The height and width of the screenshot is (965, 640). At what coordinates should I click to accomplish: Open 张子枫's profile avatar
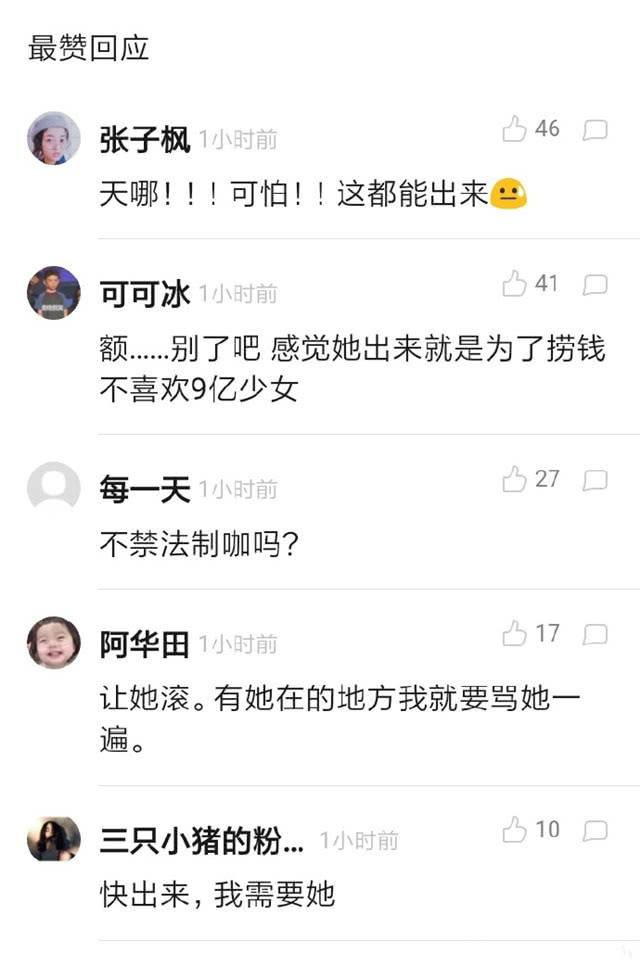pyautogui.click(x=53, y=138)
